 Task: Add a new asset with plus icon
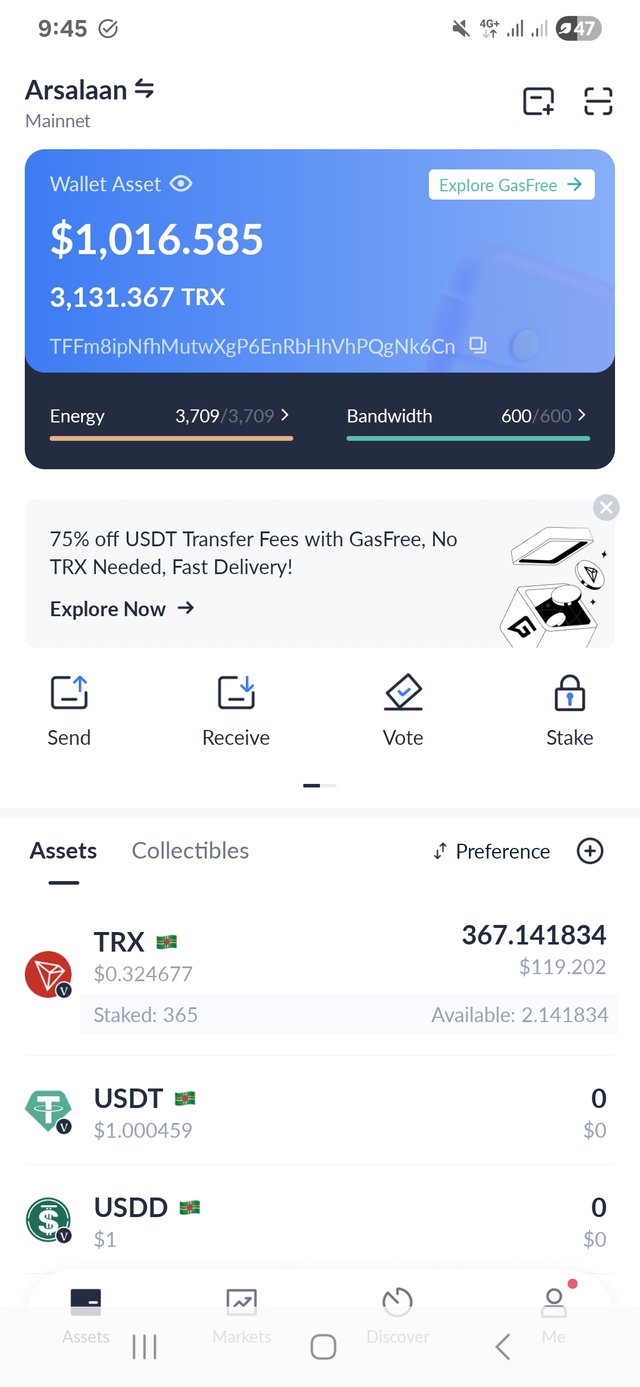[590, 851]
